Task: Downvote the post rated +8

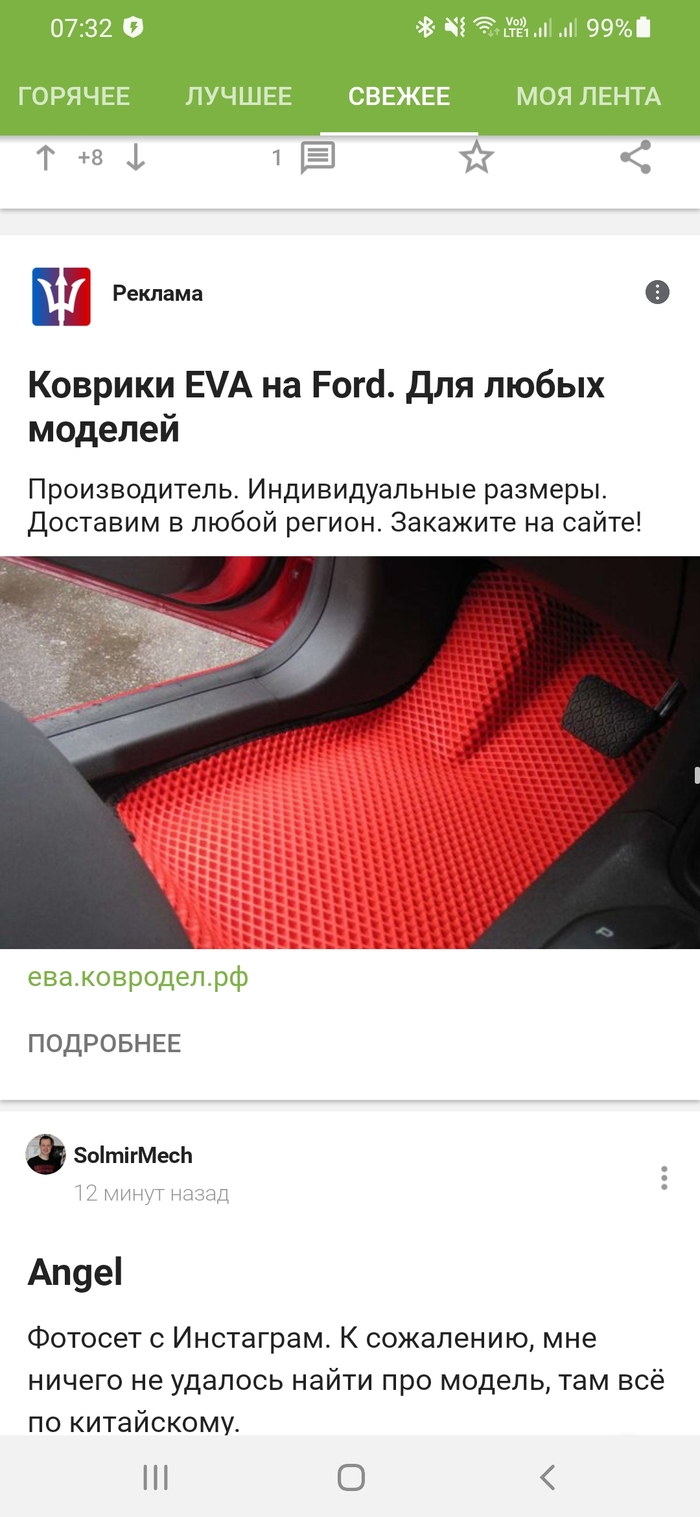Action: [136, 158]
